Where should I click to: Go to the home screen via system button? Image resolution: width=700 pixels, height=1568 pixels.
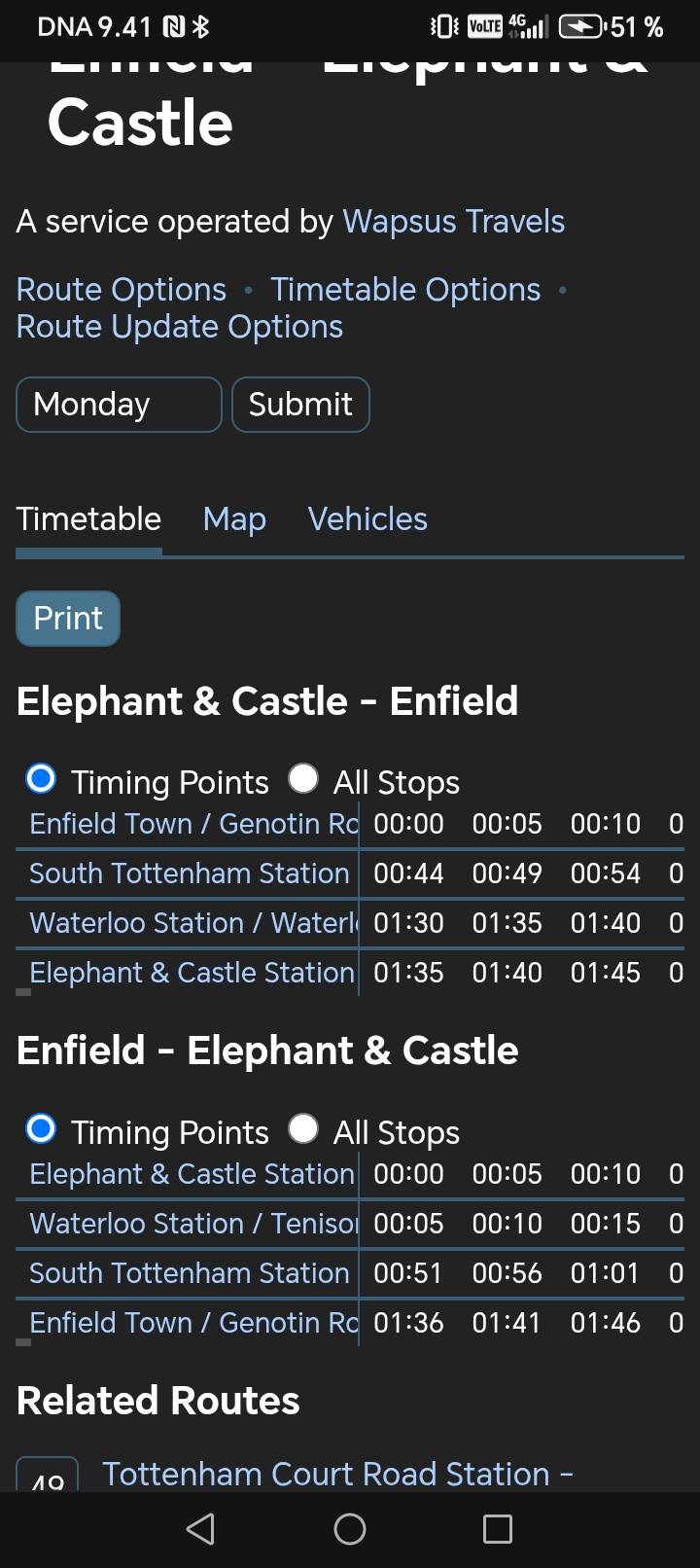[350, 1529]
